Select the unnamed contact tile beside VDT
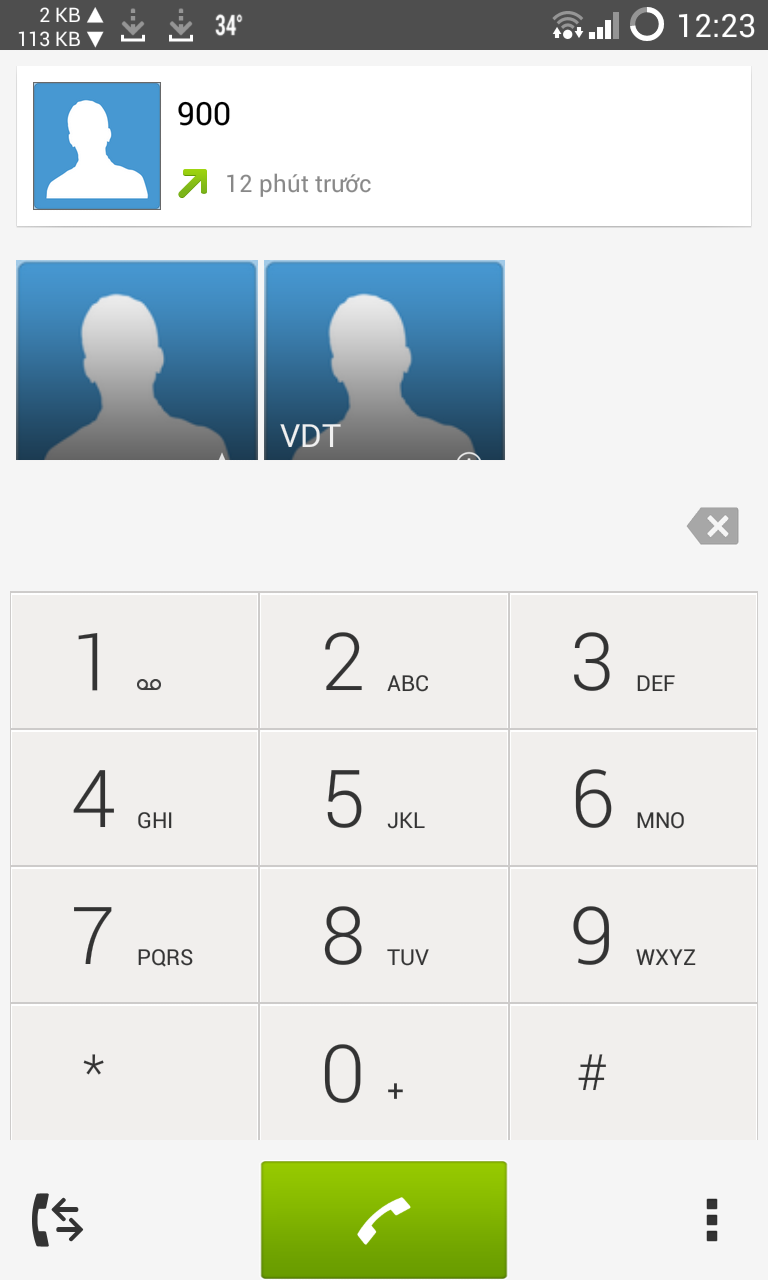This screenshot has width=768, height=1280. pyautogui.click(x=136, y=360)
